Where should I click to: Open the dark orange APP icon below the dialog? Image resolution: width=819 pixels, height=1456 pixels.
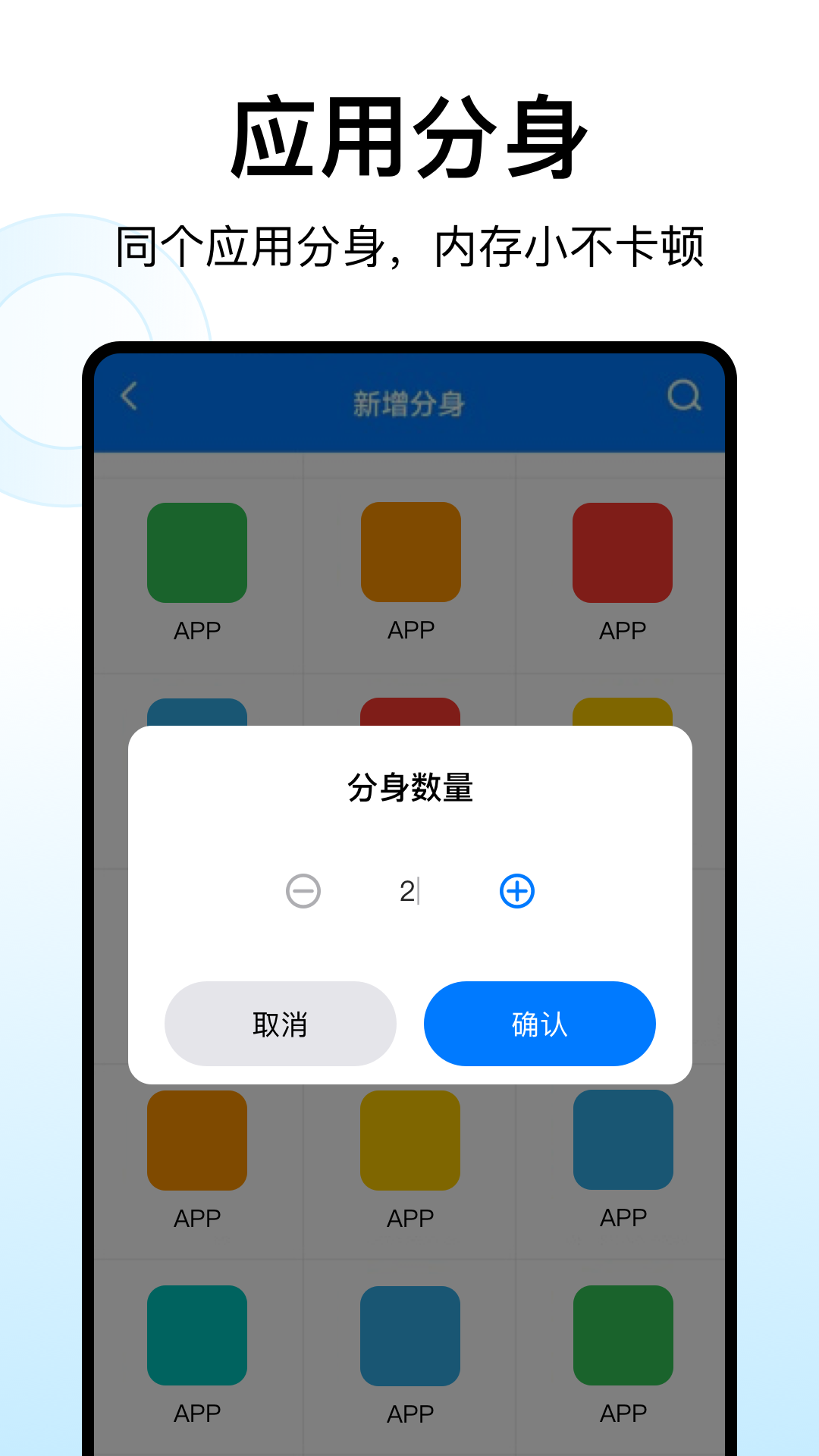pyautogui.click(x=197, y=1140)
